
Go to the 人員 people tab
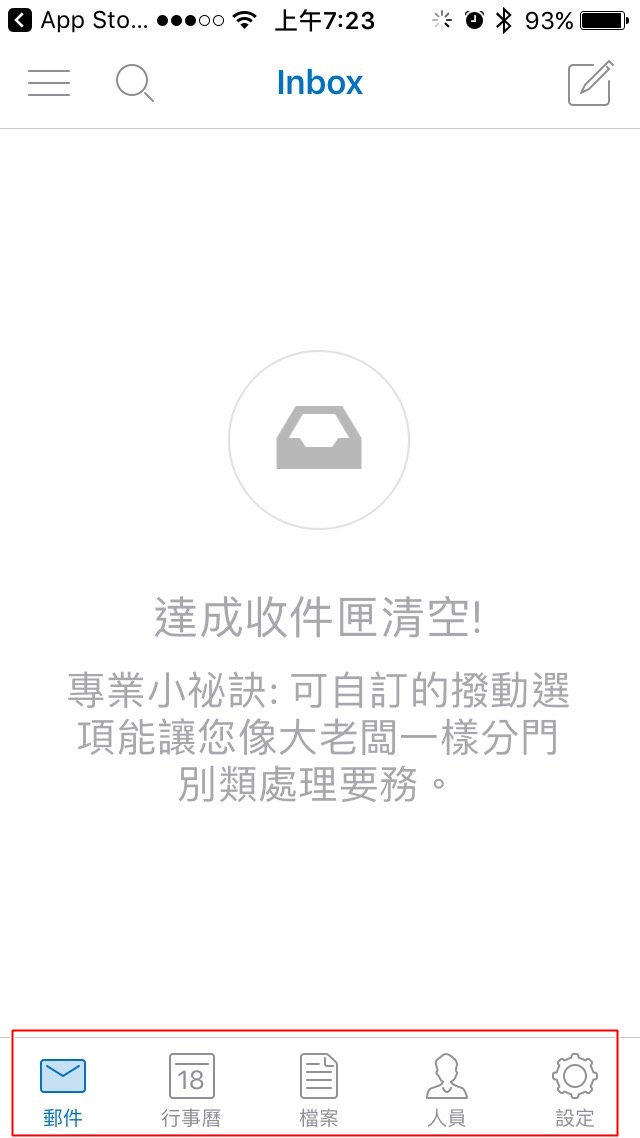click(447, 1089)
